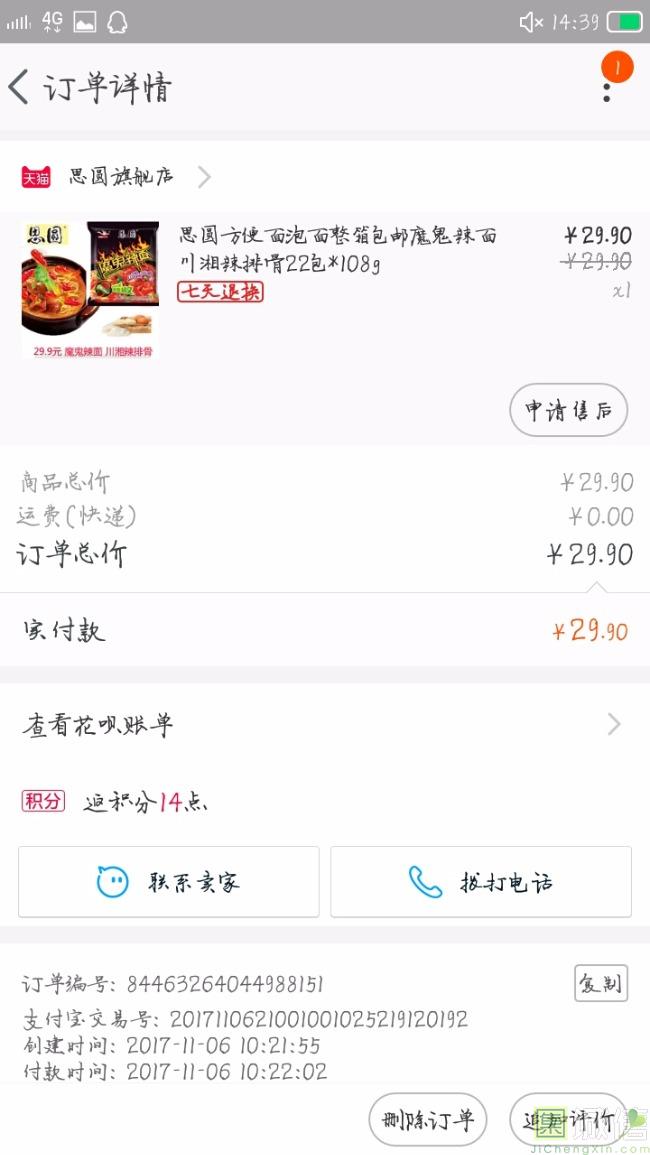The height and width of the screenshot is (1155, 650).
Task: Tap 拨打电话 to call the seller
Action: click(x=481, y=882)
